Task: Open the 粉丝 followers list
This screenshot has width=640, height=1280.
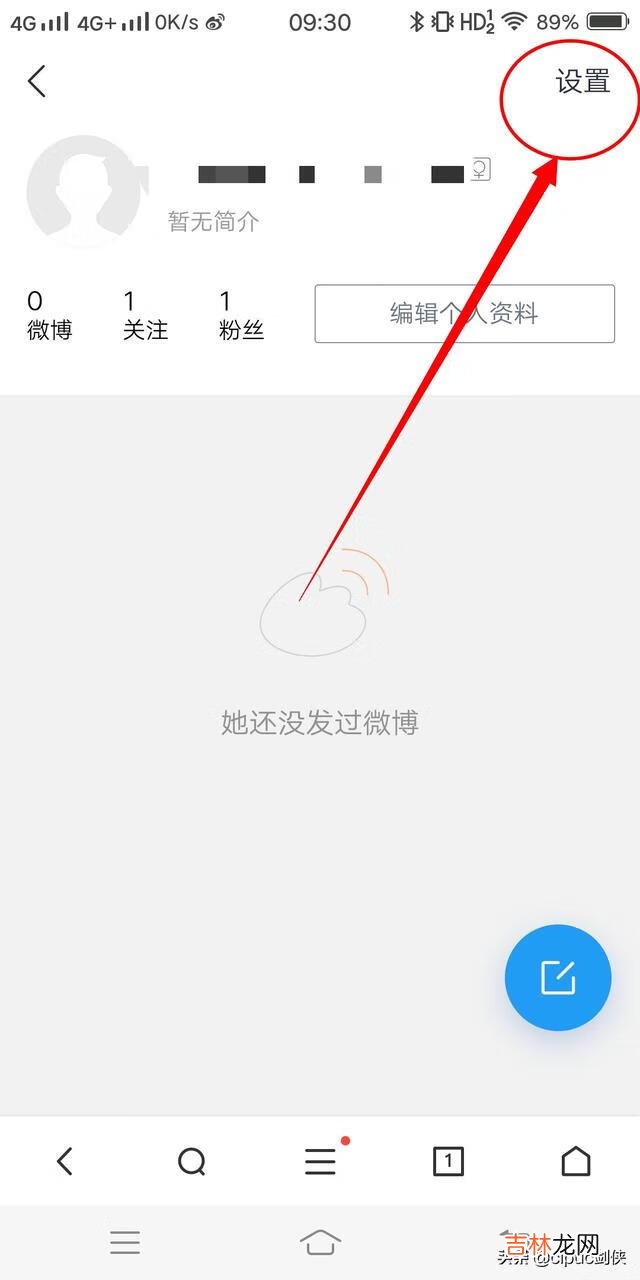Action: (x=241, y=315)
